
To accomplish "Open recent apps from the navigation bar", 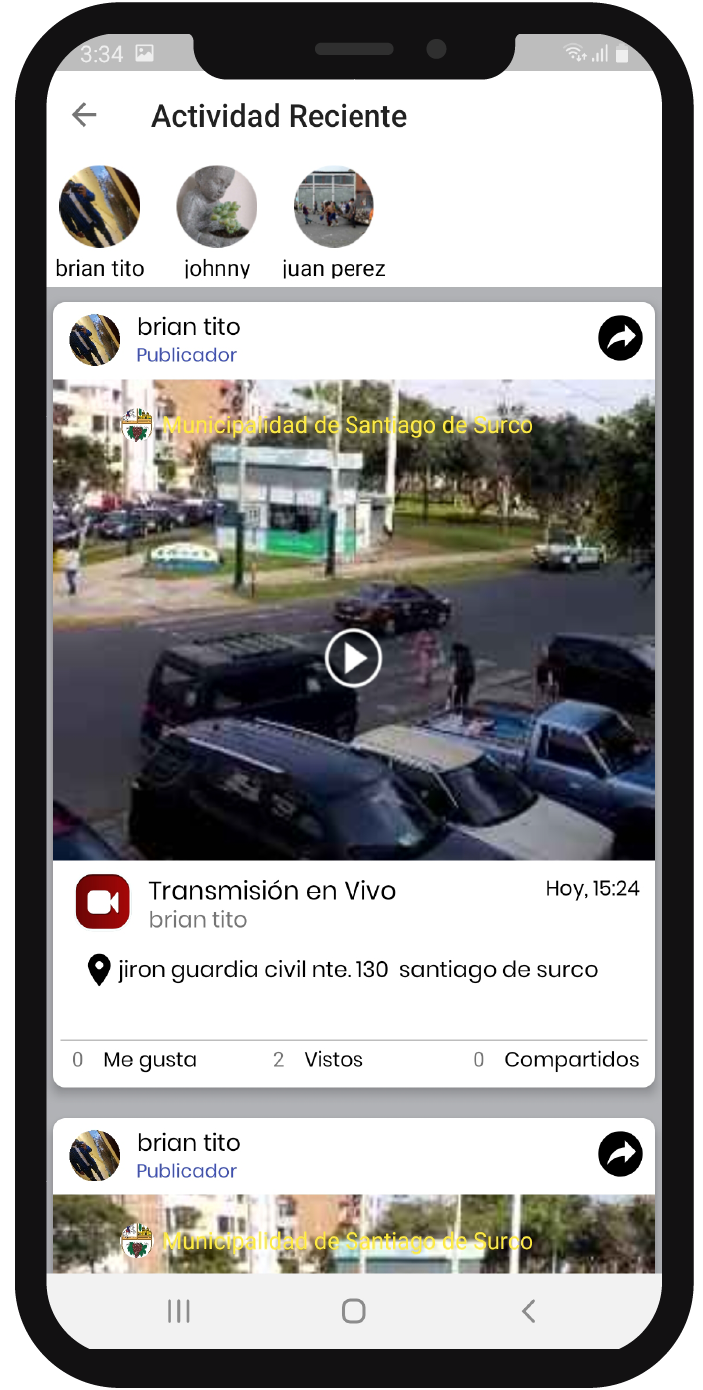I will (179, 1311).
